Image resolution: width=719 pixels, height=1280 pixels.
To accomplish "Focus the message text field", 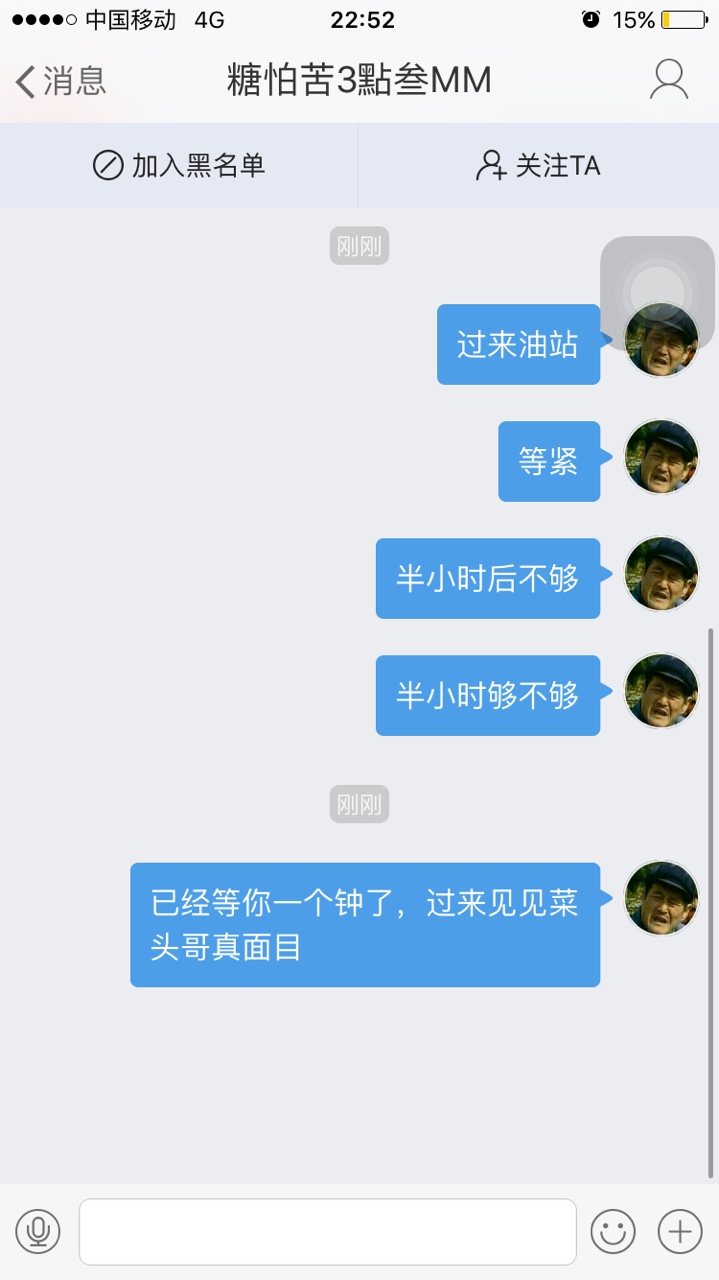I will 327,1231.
